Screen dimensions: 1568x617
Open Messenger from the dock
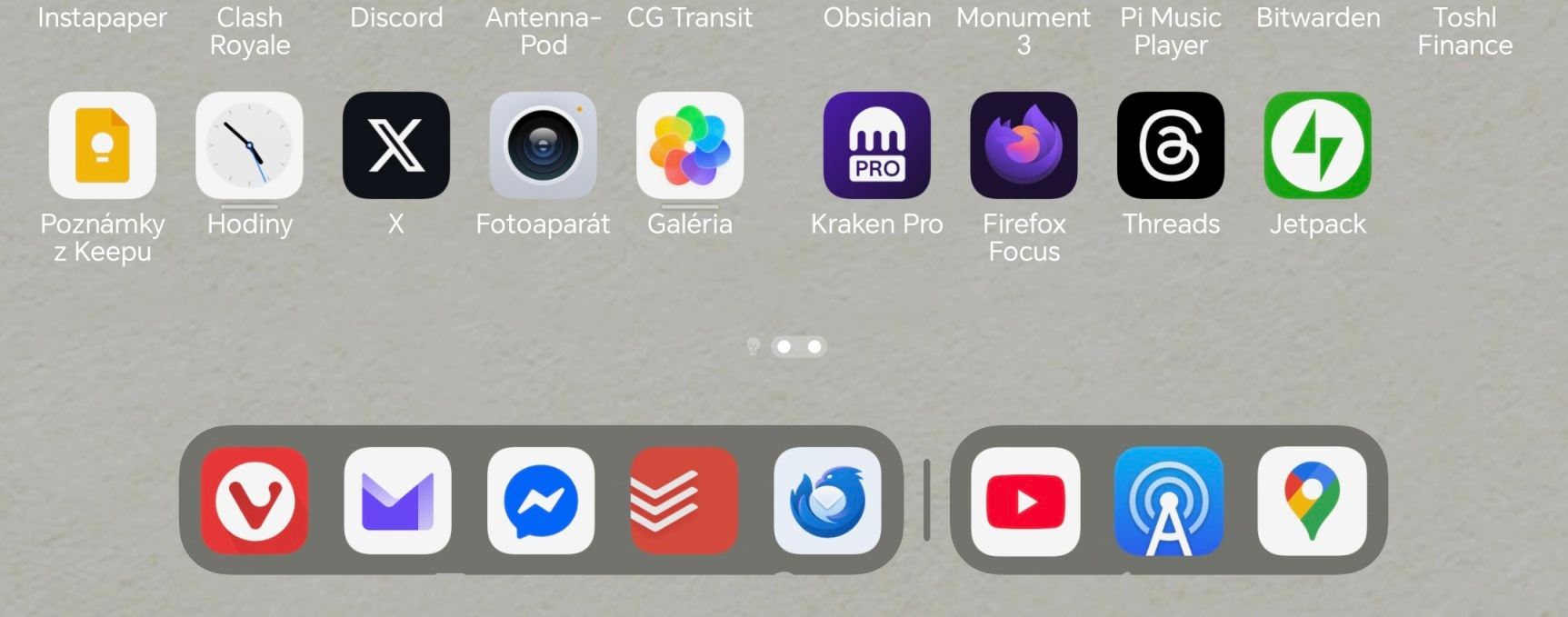click(541, 501)
